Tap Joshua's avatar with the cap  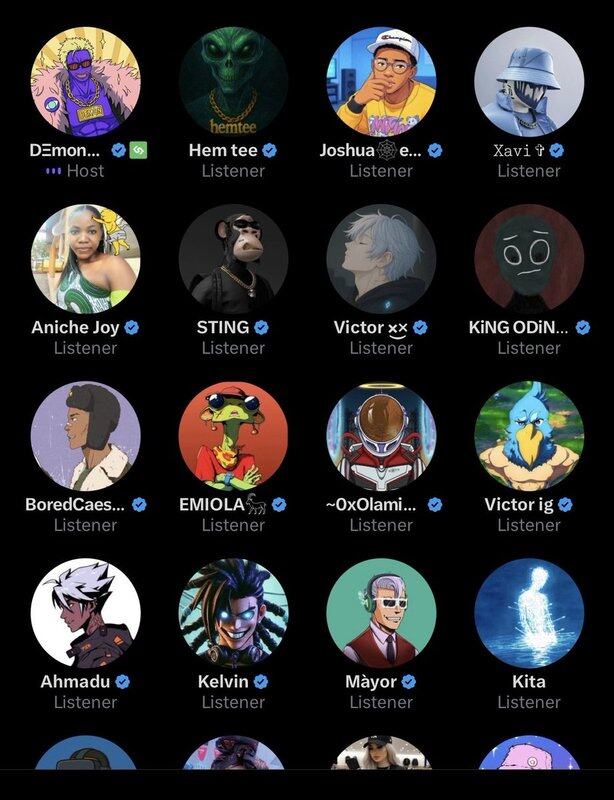coord(381,81)
